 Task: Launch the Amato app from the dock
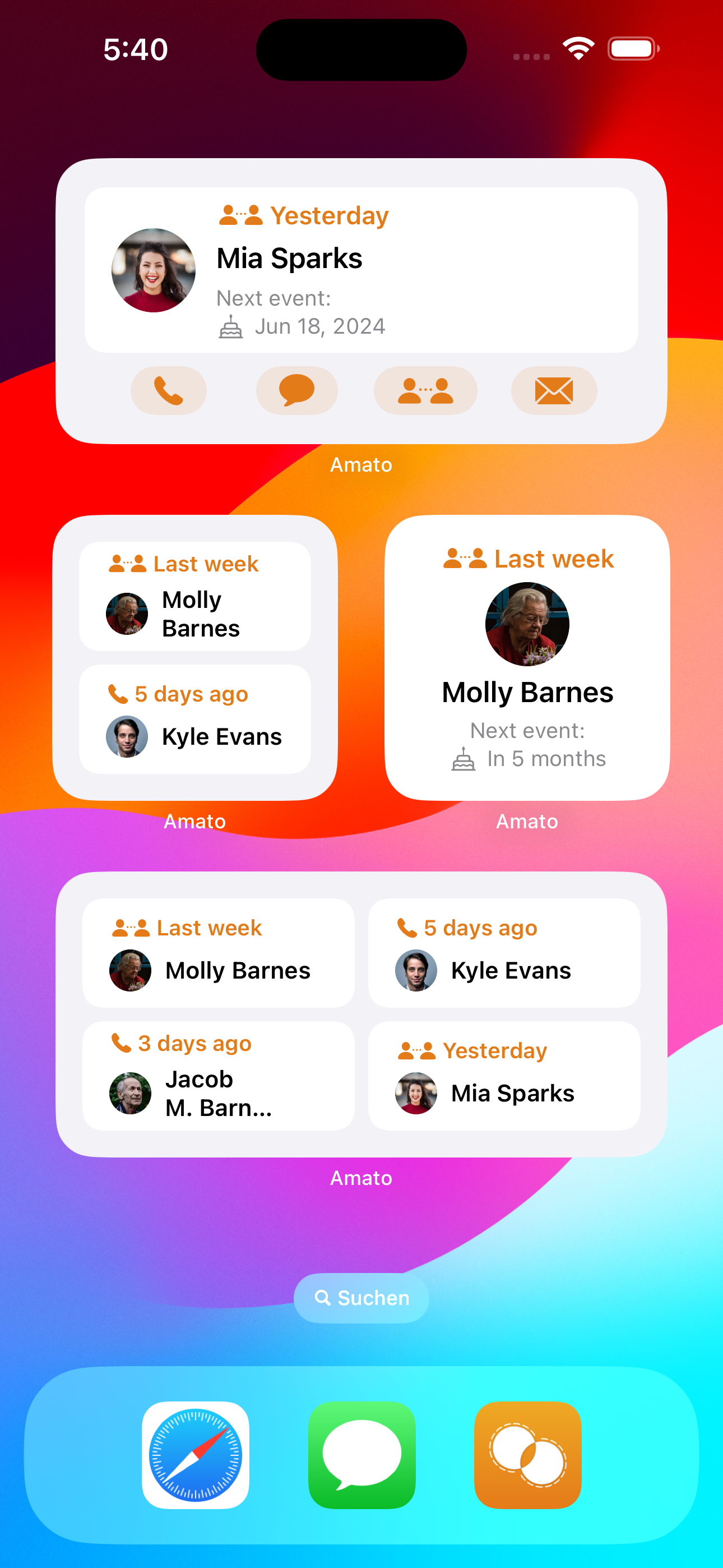tap(527, 1455)
